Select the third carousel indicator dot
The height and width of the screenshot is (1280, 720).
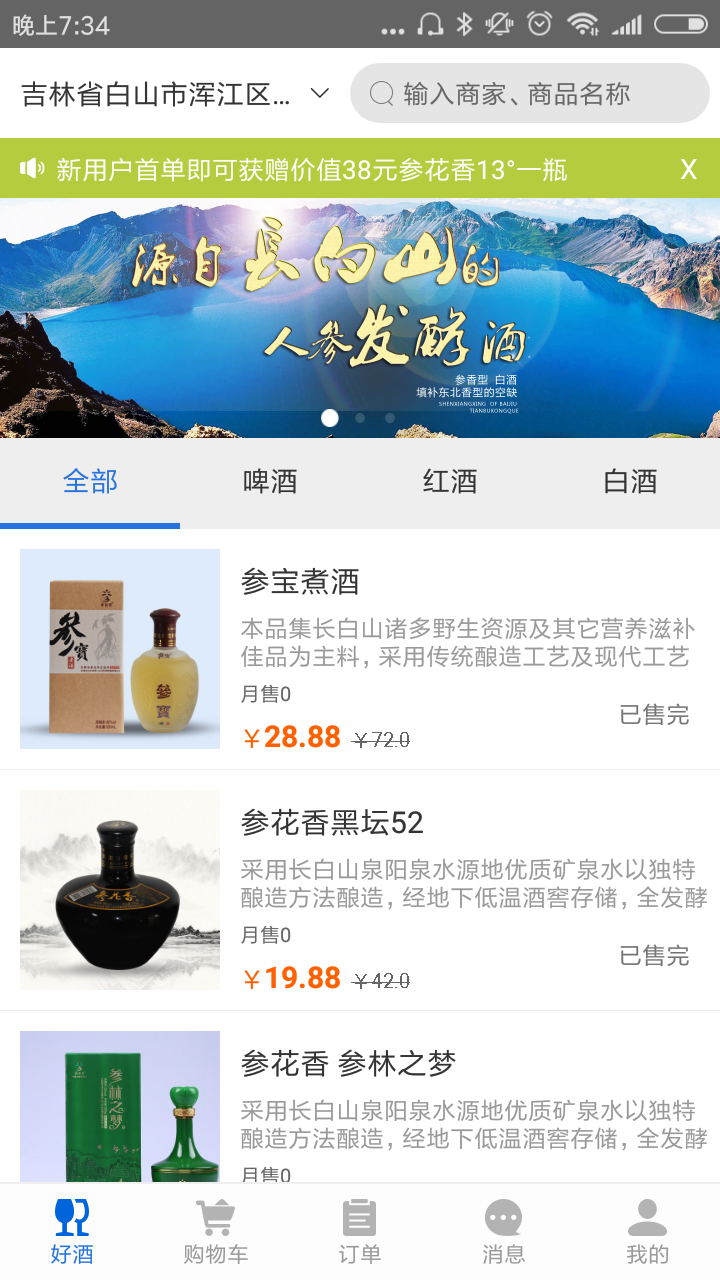pos(390,418)
